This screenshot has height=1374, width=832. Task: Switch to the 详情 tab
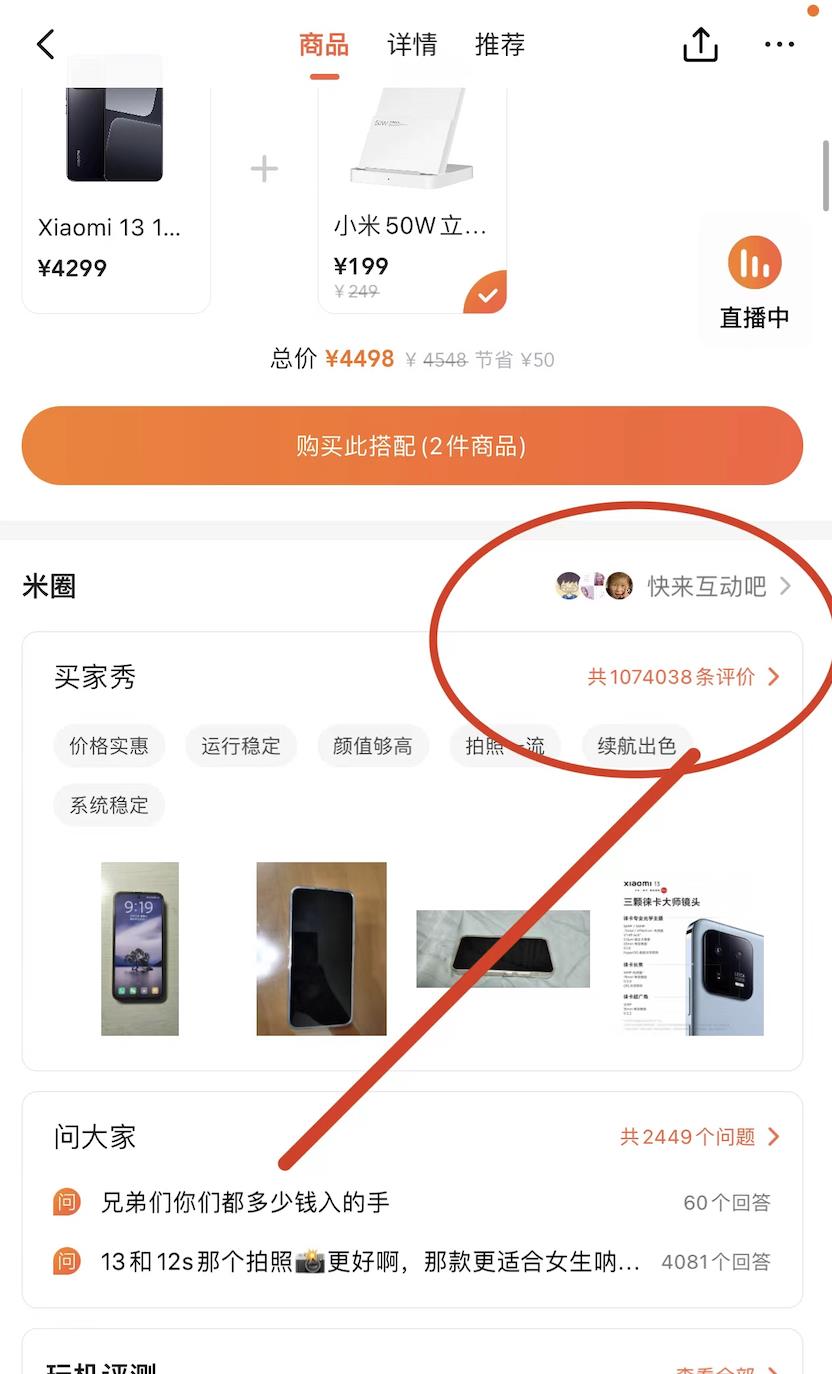click(412, 45)
